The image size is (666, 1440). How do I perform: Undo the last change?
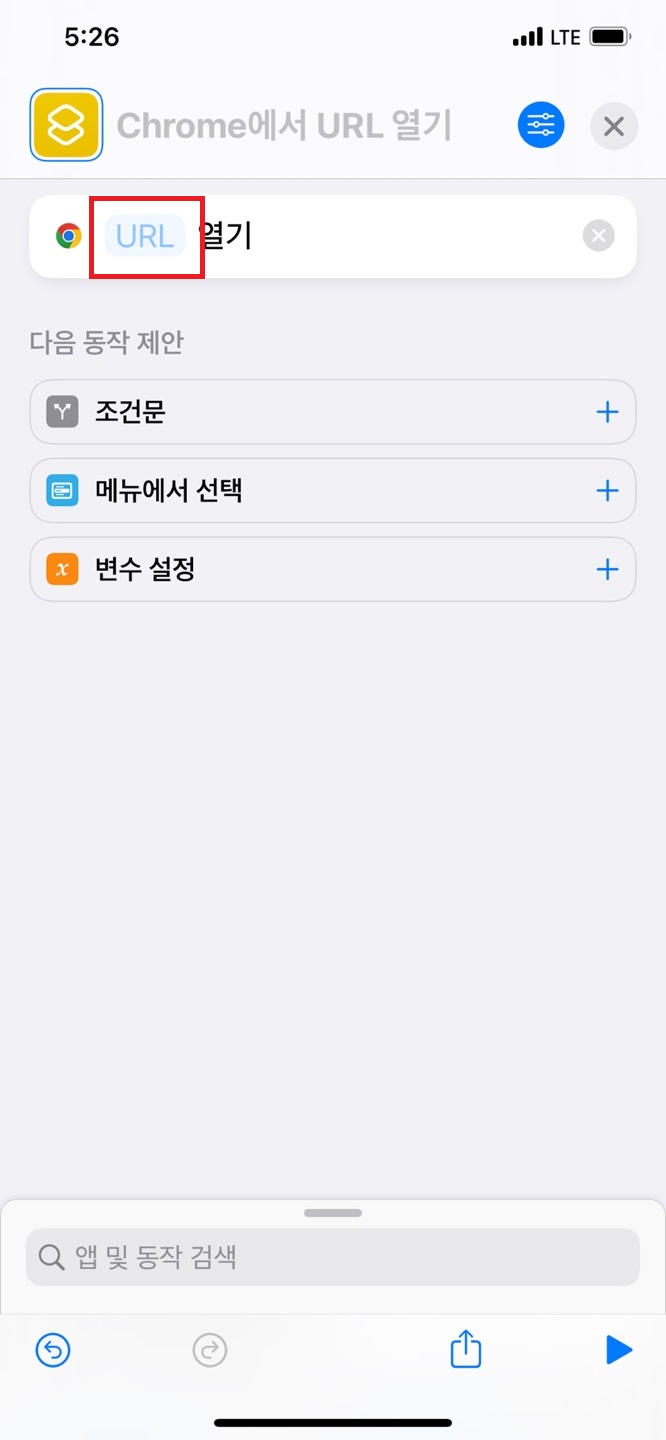coord(53,1351)
